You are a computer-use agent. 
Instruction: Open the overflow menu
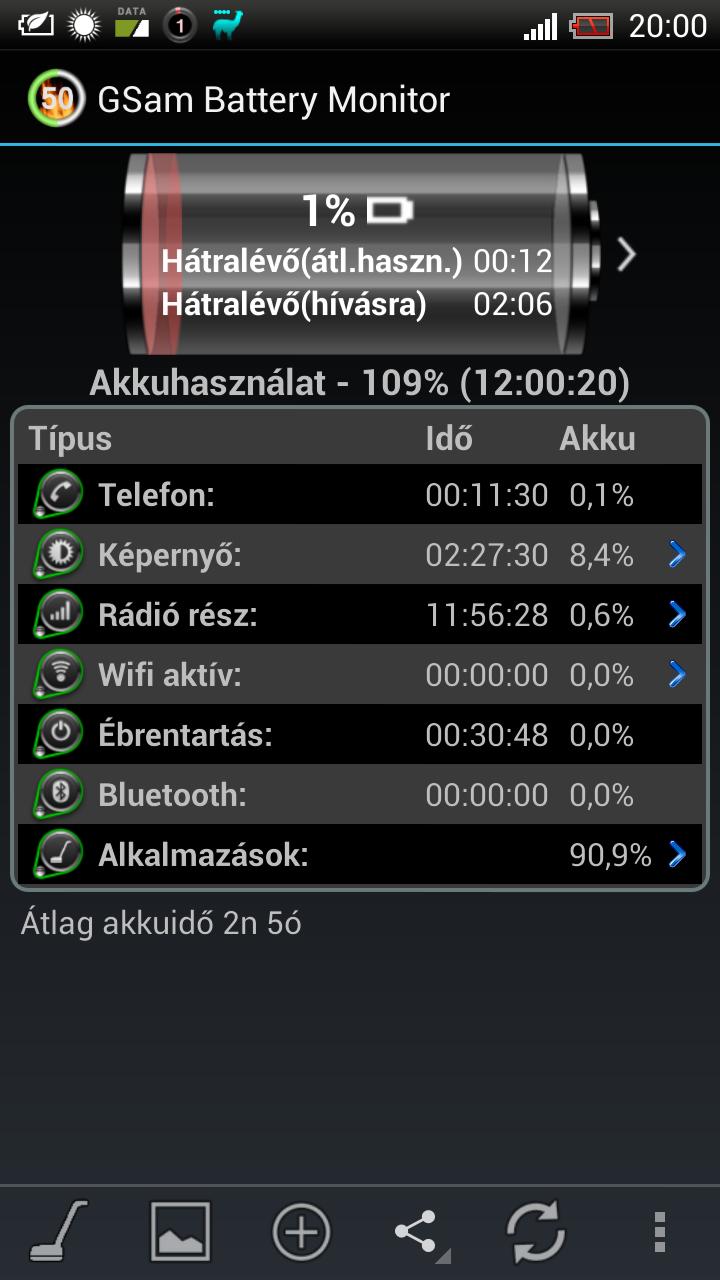658,1231
